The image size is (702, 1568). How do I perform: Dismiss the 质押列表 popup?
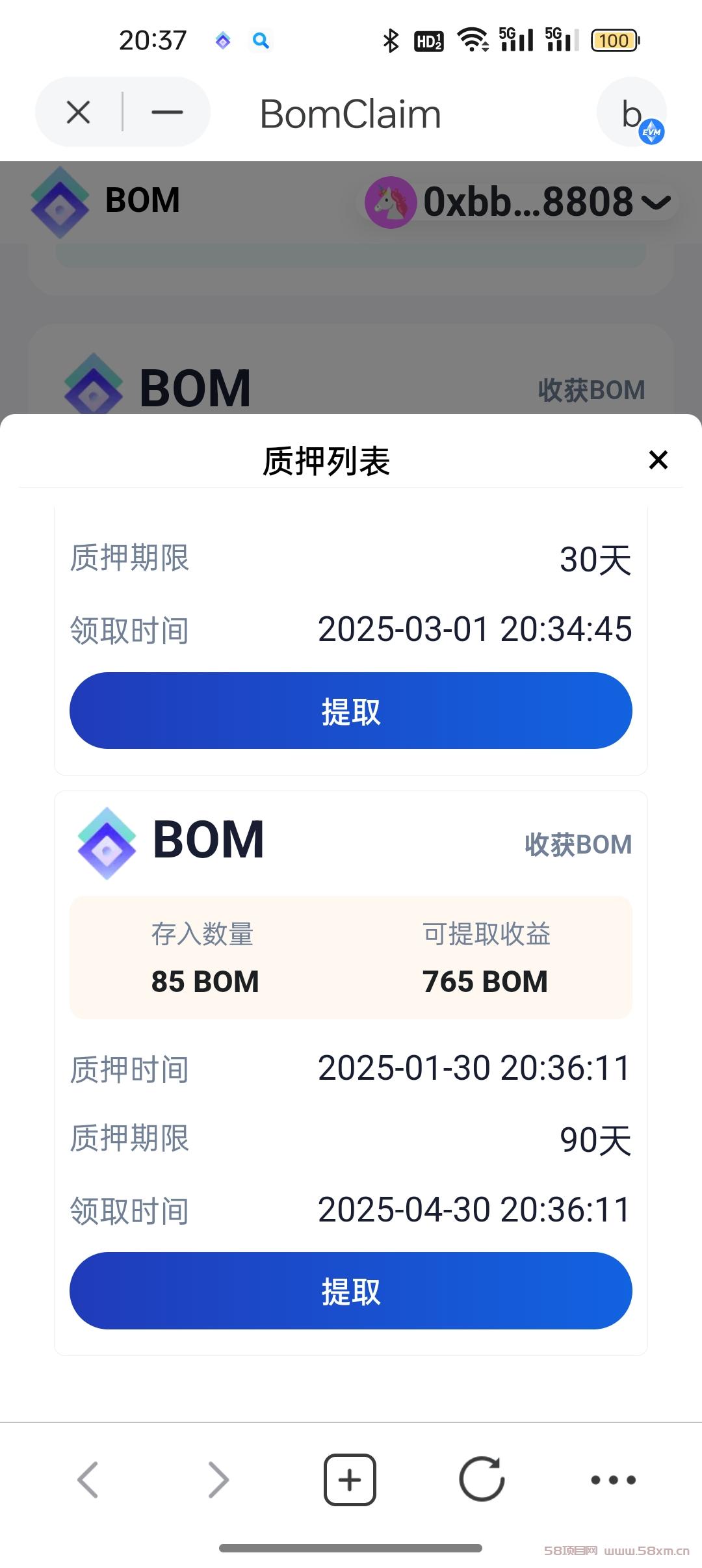pyautogui.click(x=658, y=460)
